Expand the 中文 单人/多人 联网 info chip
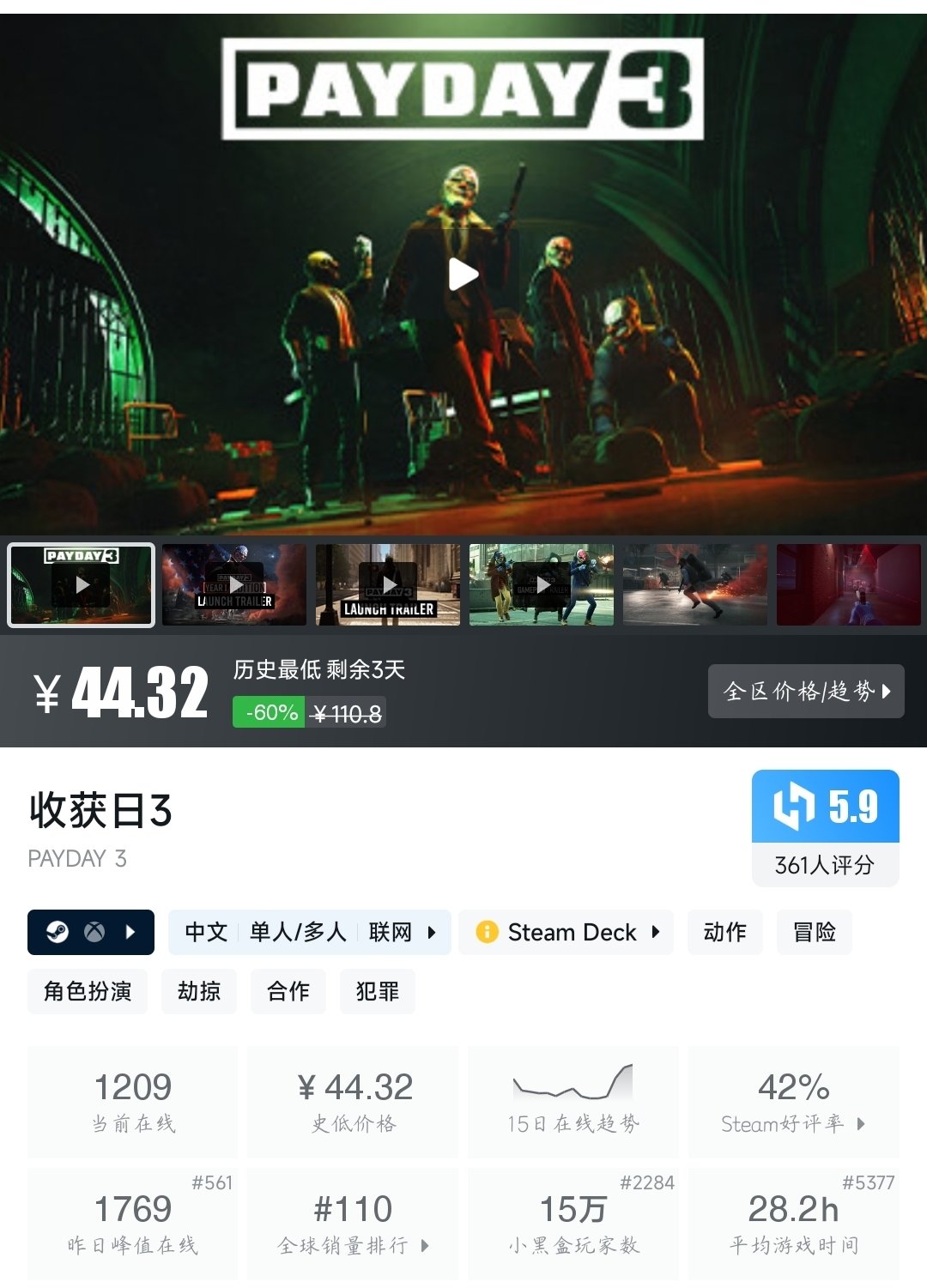This screenshot has width=927, height=1288. (x=309, y=932)
